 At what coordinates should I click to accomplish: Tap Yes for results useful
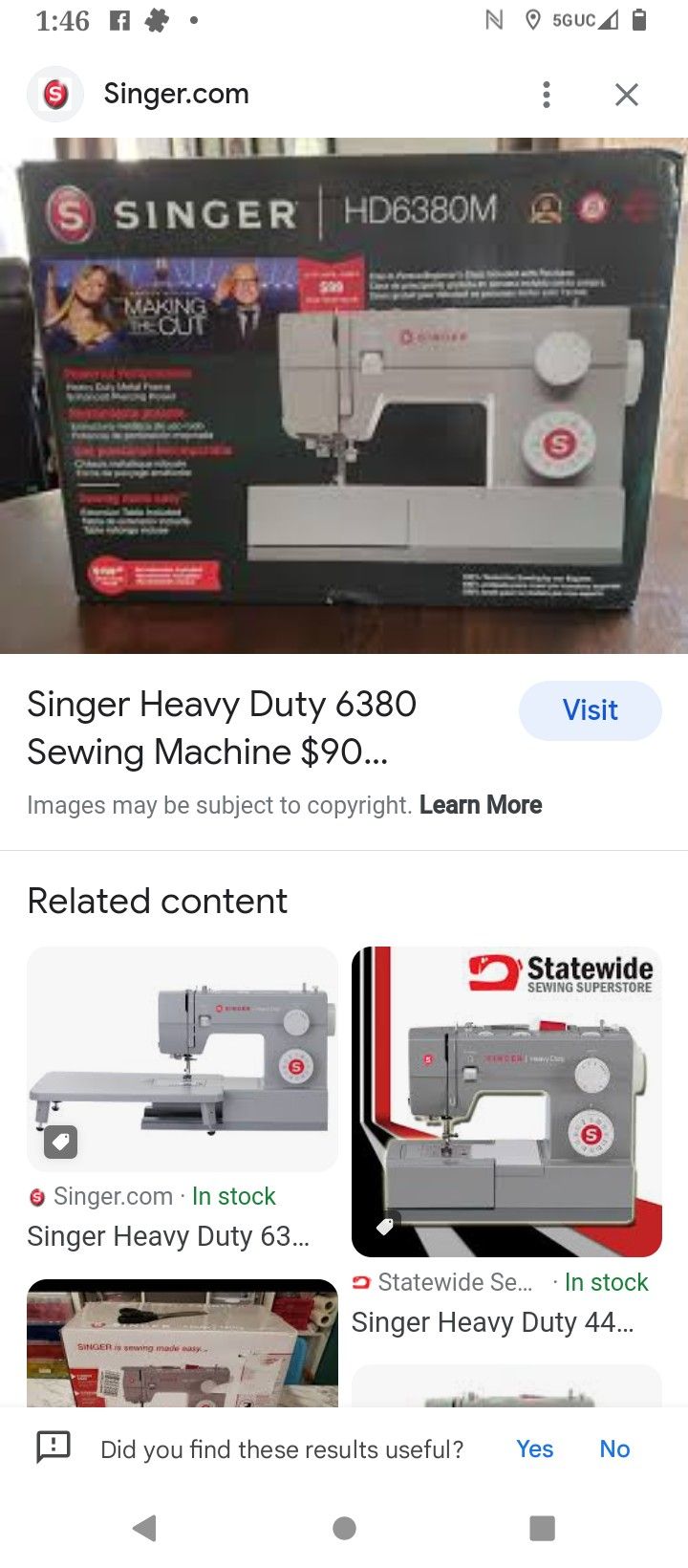534,1448
